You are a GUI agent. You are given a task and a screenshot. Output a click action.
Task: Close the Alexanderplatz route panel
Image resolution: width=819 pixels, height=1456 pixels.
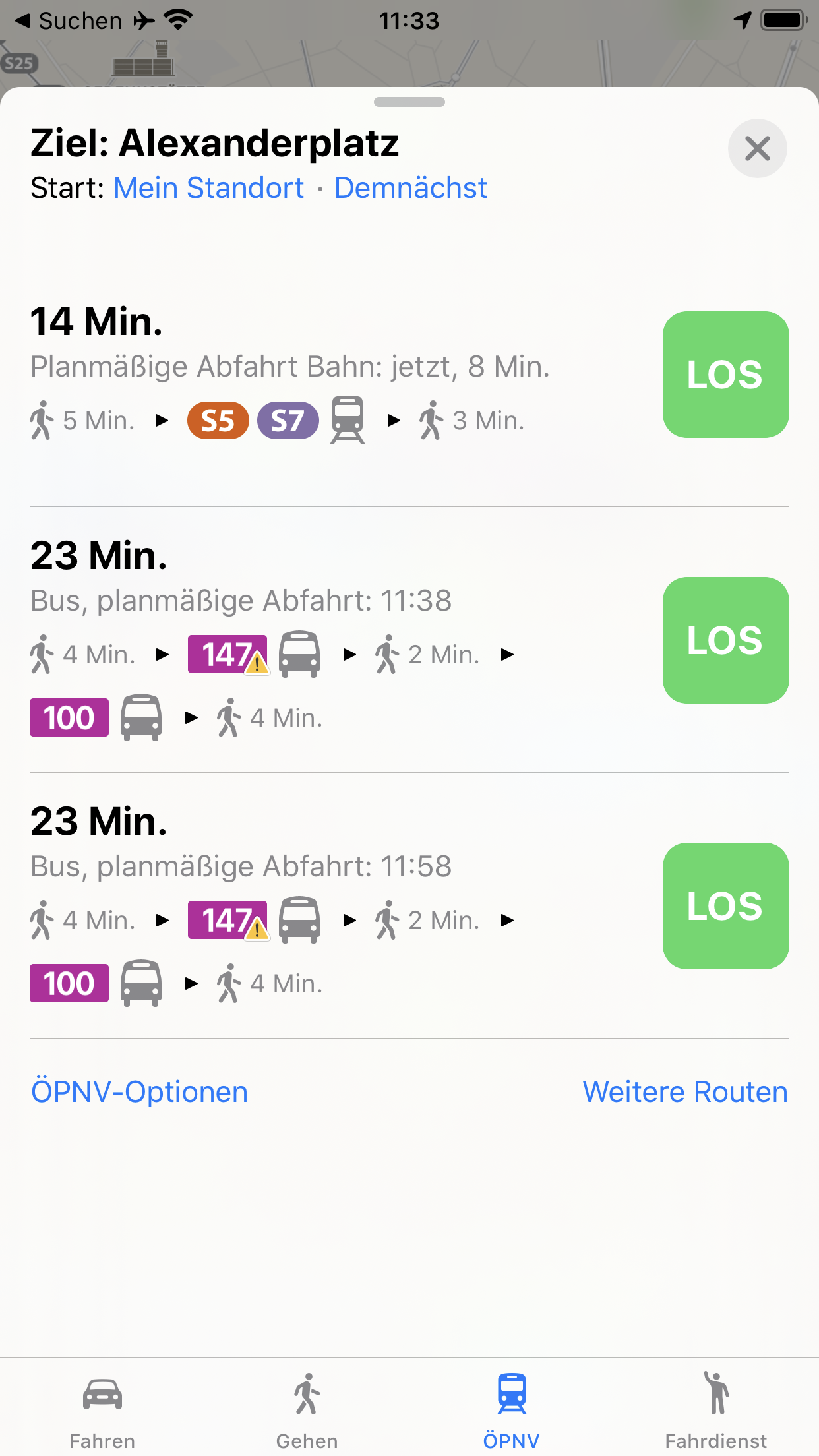[x=757, y=148]
